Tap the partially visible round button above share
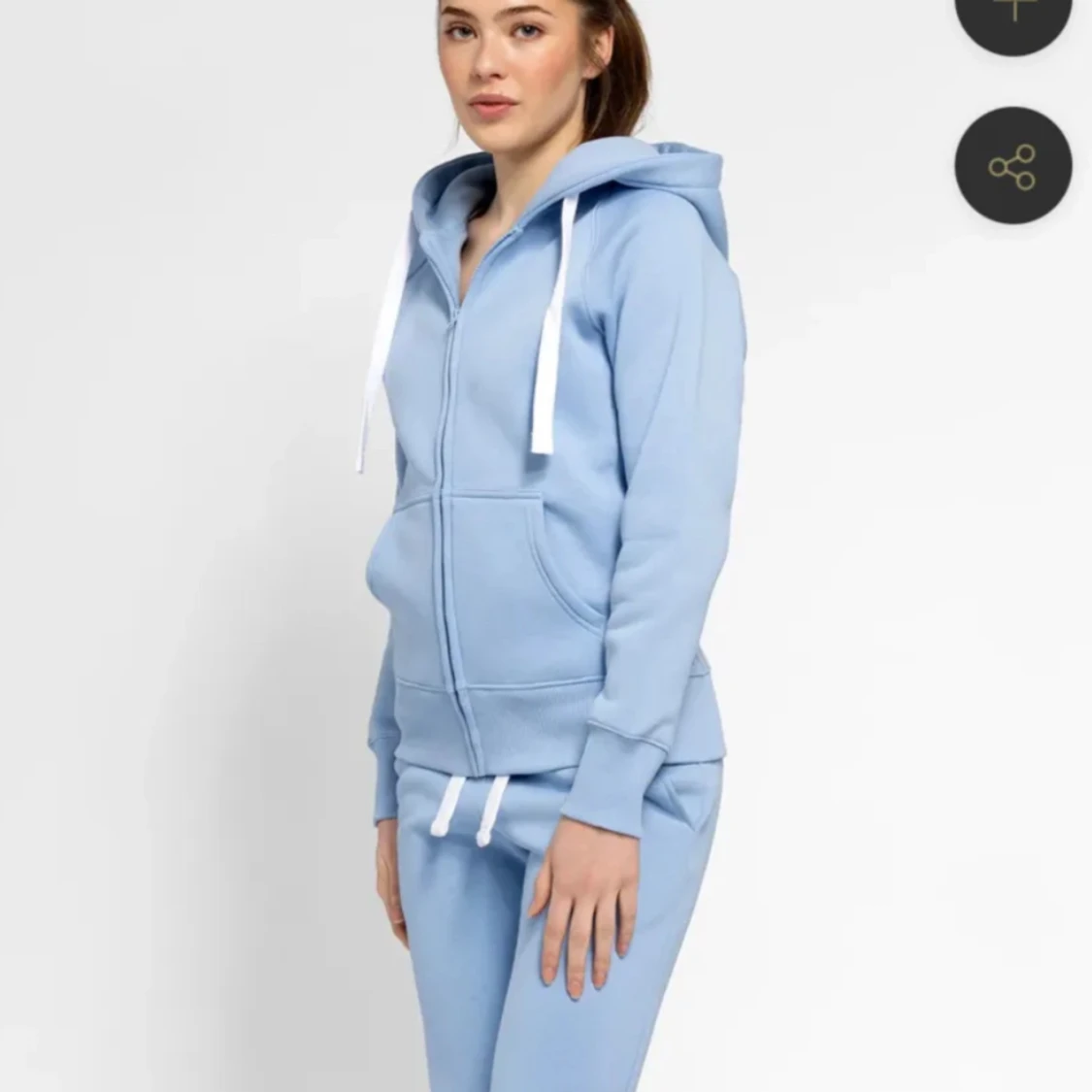This screenshot has width=1092, height=1092. (1012, 19)
